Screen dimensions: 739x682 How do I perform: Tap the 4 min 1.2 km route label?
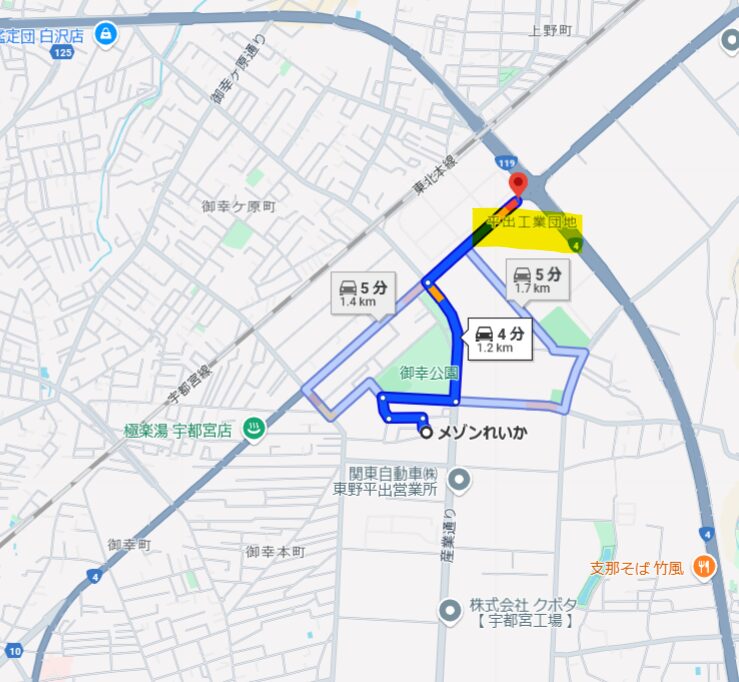pos(497,339)
